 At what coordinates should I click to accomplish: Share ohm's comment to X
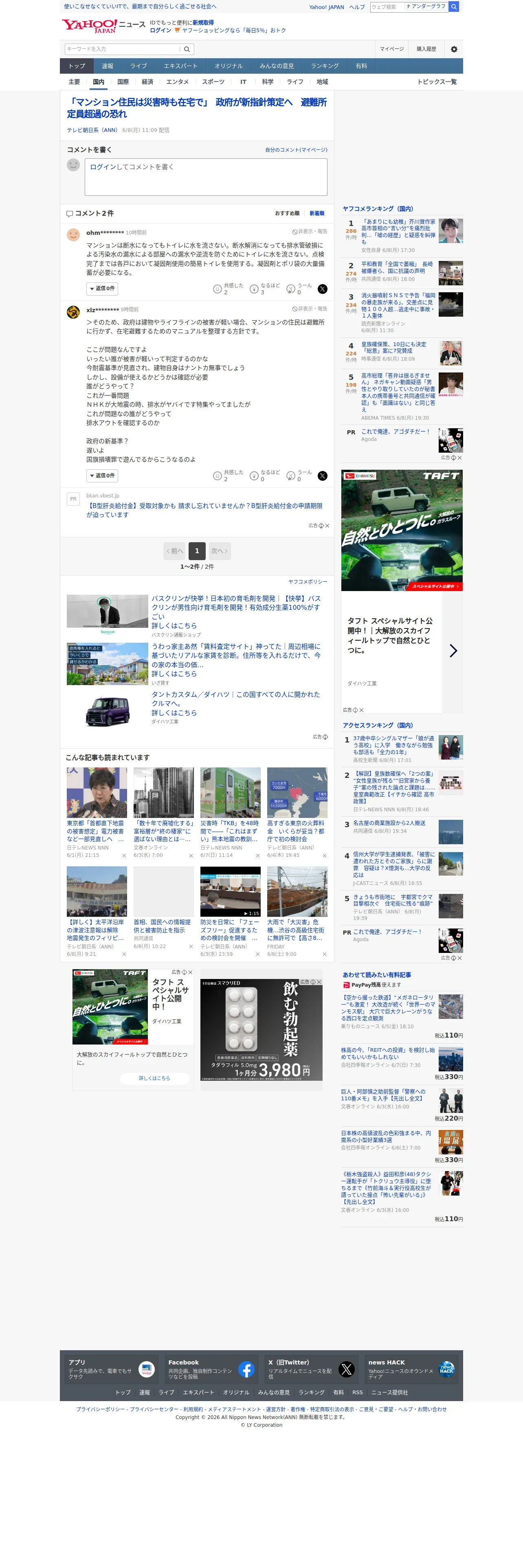323,289
